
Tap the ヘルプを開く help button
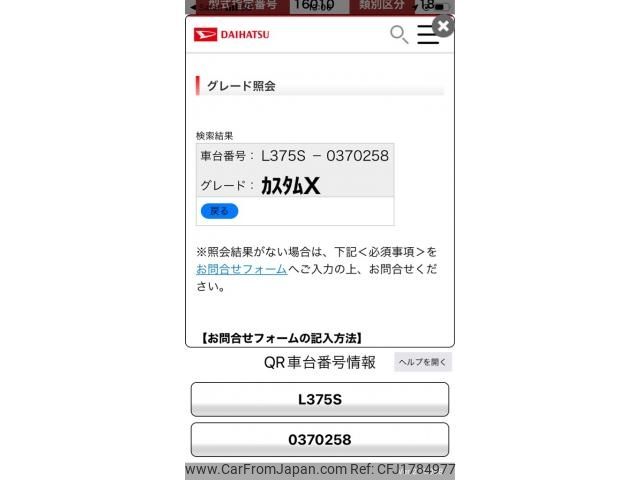(x=423, y=362)
